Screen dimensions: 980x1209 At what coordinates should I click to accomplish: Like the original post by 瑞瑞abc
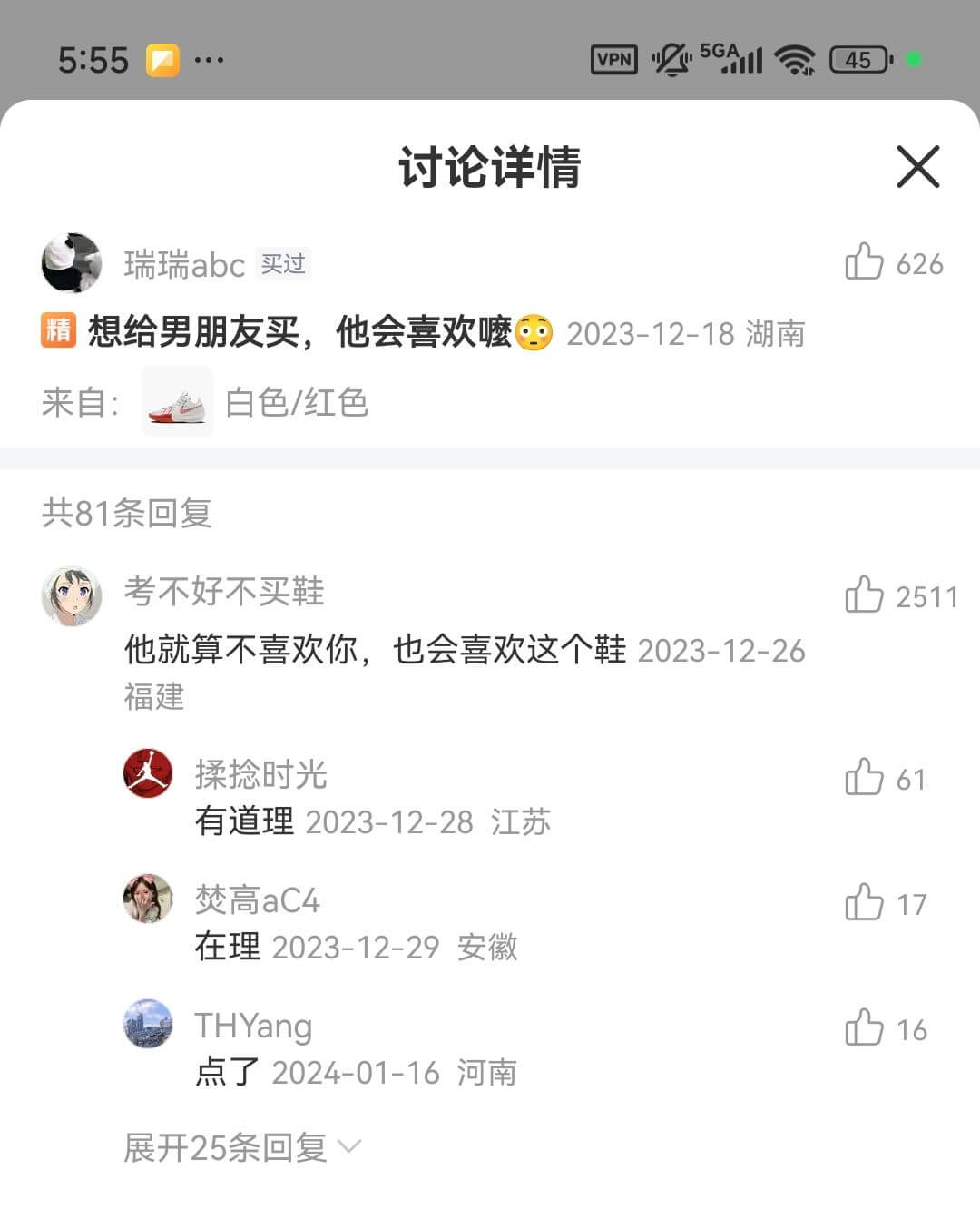click(867, 262)
